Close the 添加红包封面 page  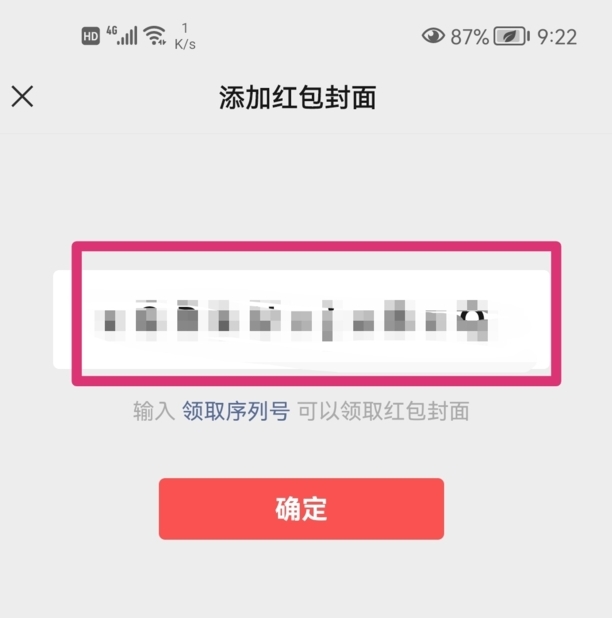(x=22, y=96)
